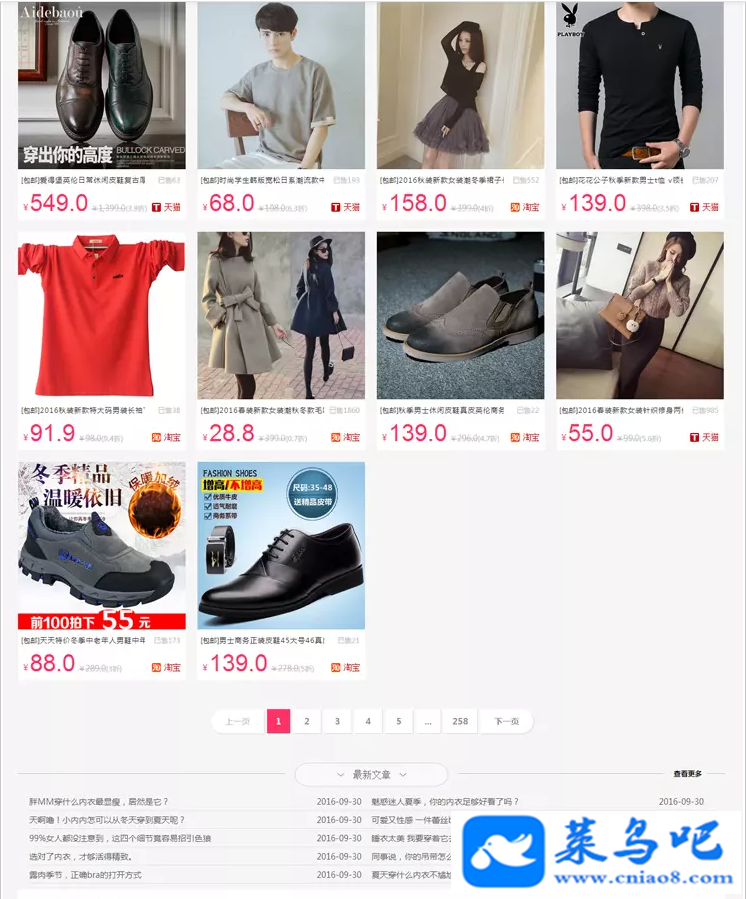The width and height of the screenshot is (746, 899).
Task: Select the 91.9 red polo shirt card
Action: [101, 316]
